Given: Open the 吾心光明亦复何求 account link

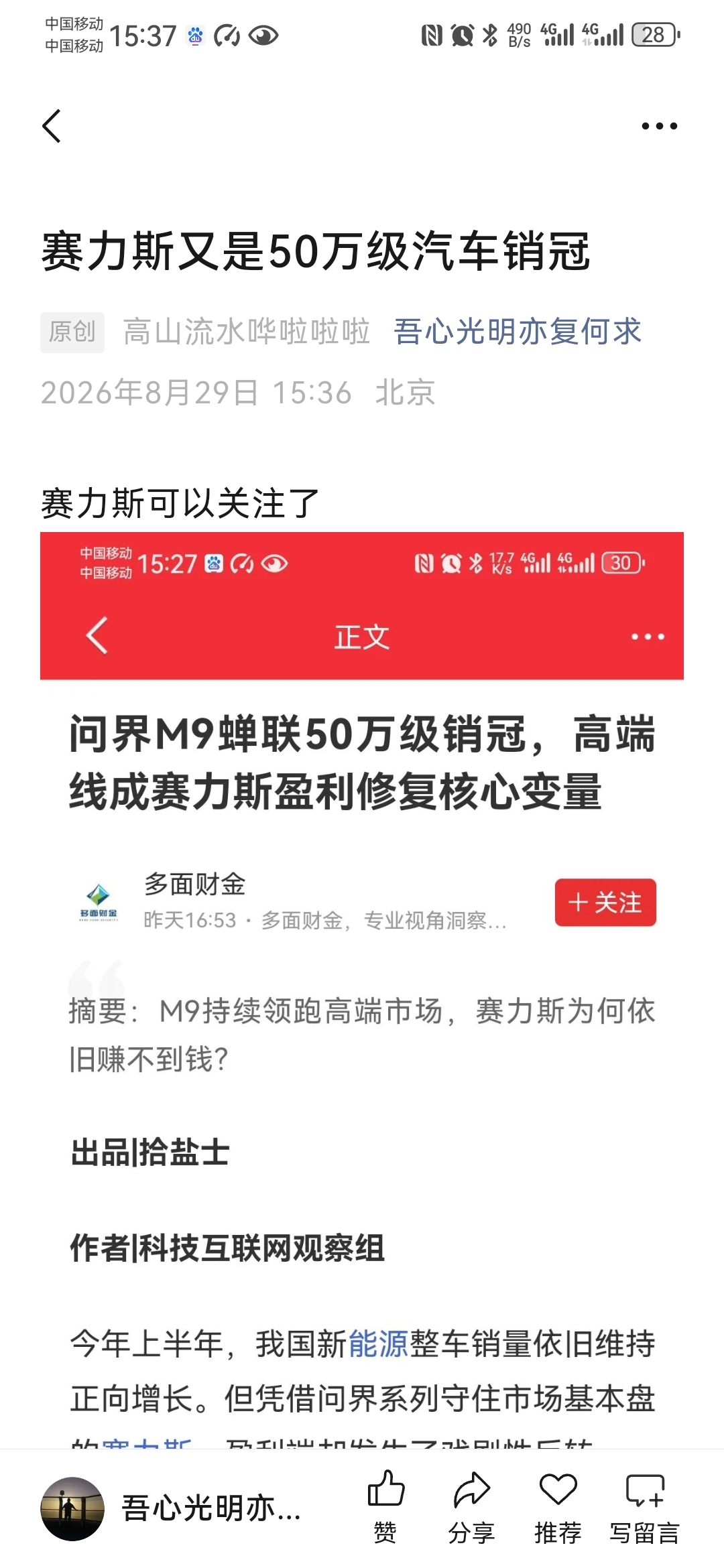Looking at the screenshot, I should [x=518, y=332].
